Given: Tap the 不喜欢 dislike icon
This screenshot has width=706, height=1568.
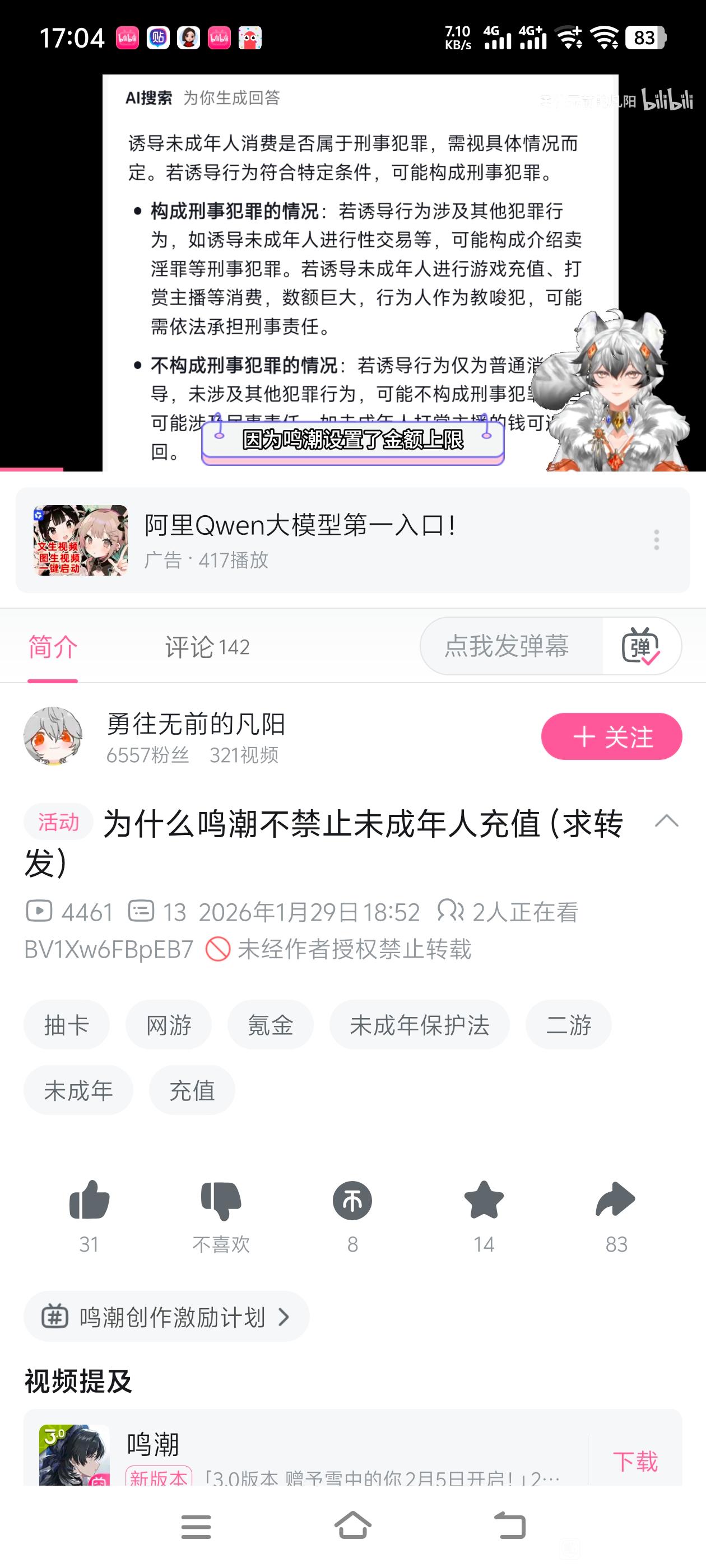Looking at the screenshot, I should pyautogui.click(x=221, y=1200).
